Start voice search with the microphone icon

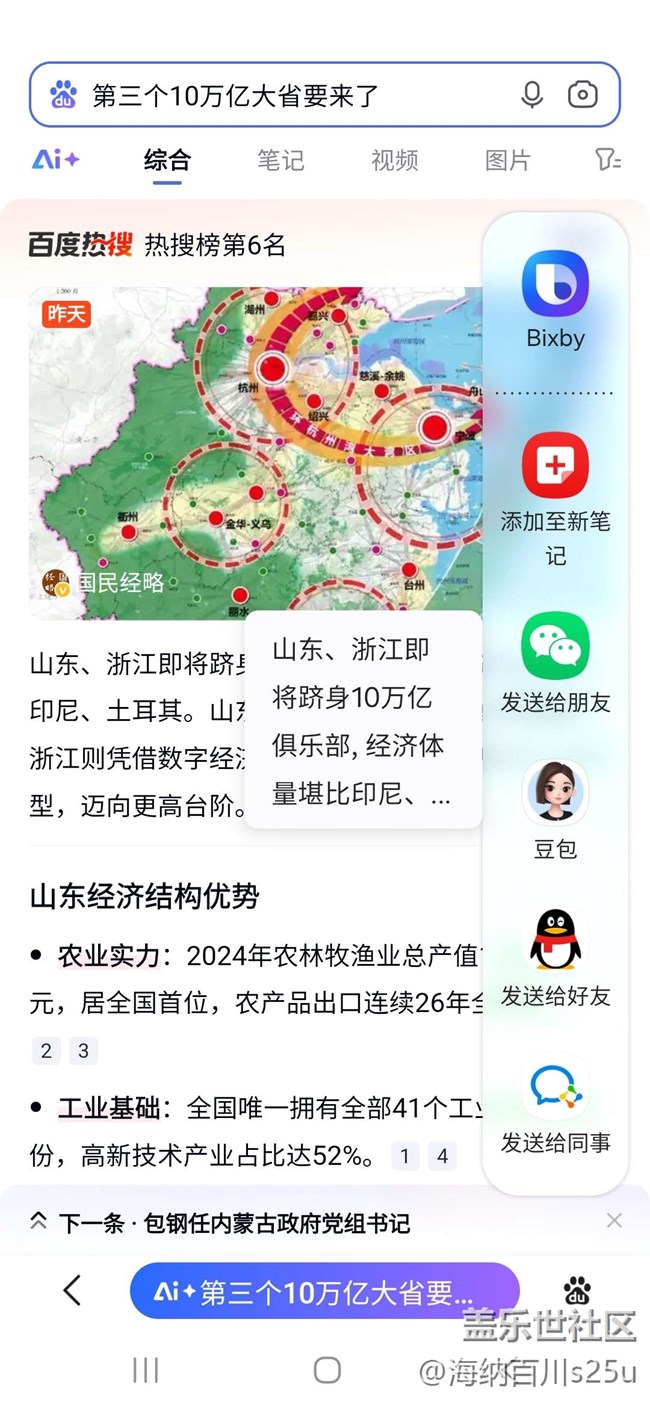(x=532, y=95)
